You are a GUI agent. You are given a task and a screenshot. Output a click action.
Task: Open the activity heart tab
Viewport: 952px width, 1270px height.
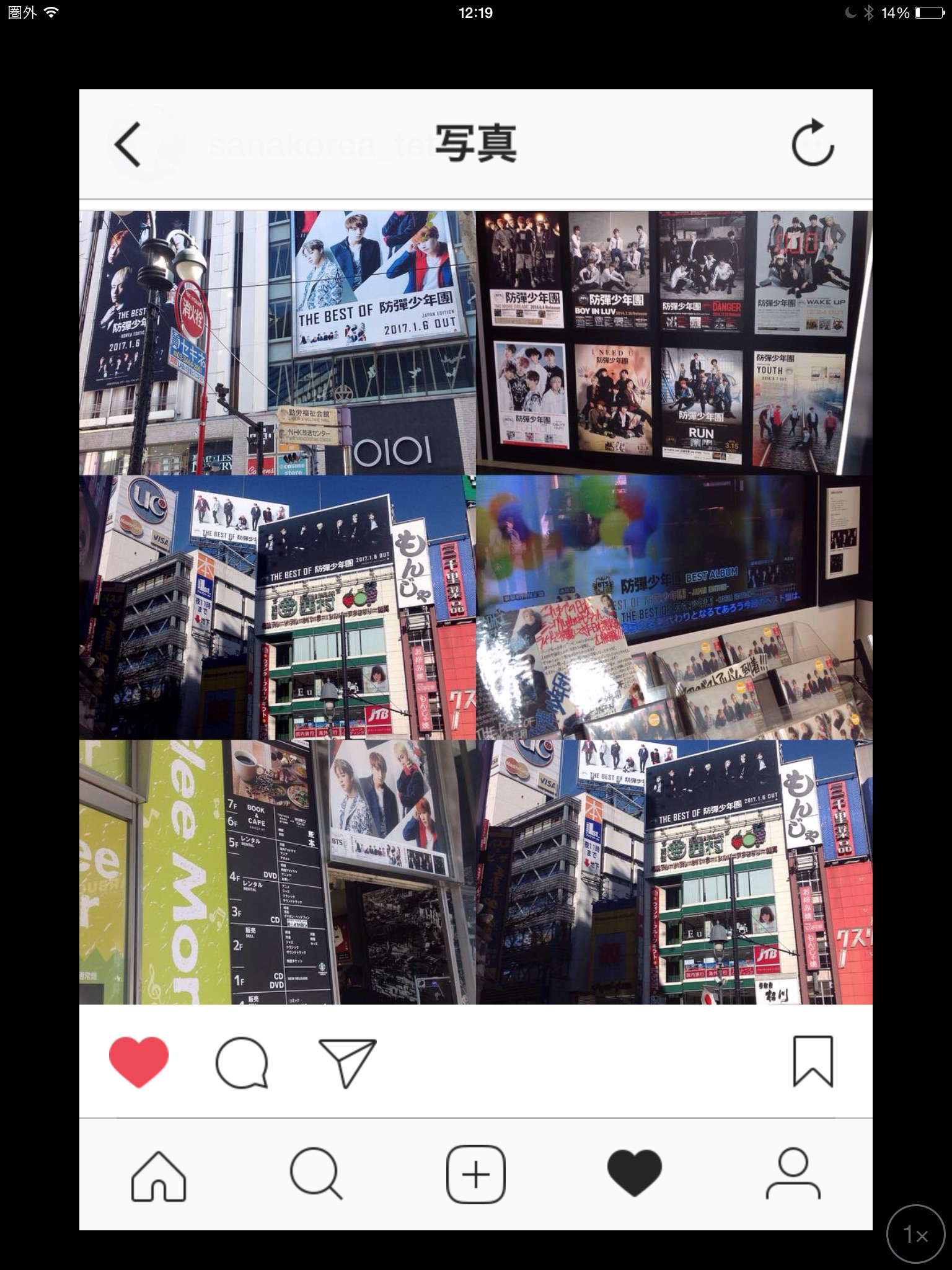[634, 1173]
